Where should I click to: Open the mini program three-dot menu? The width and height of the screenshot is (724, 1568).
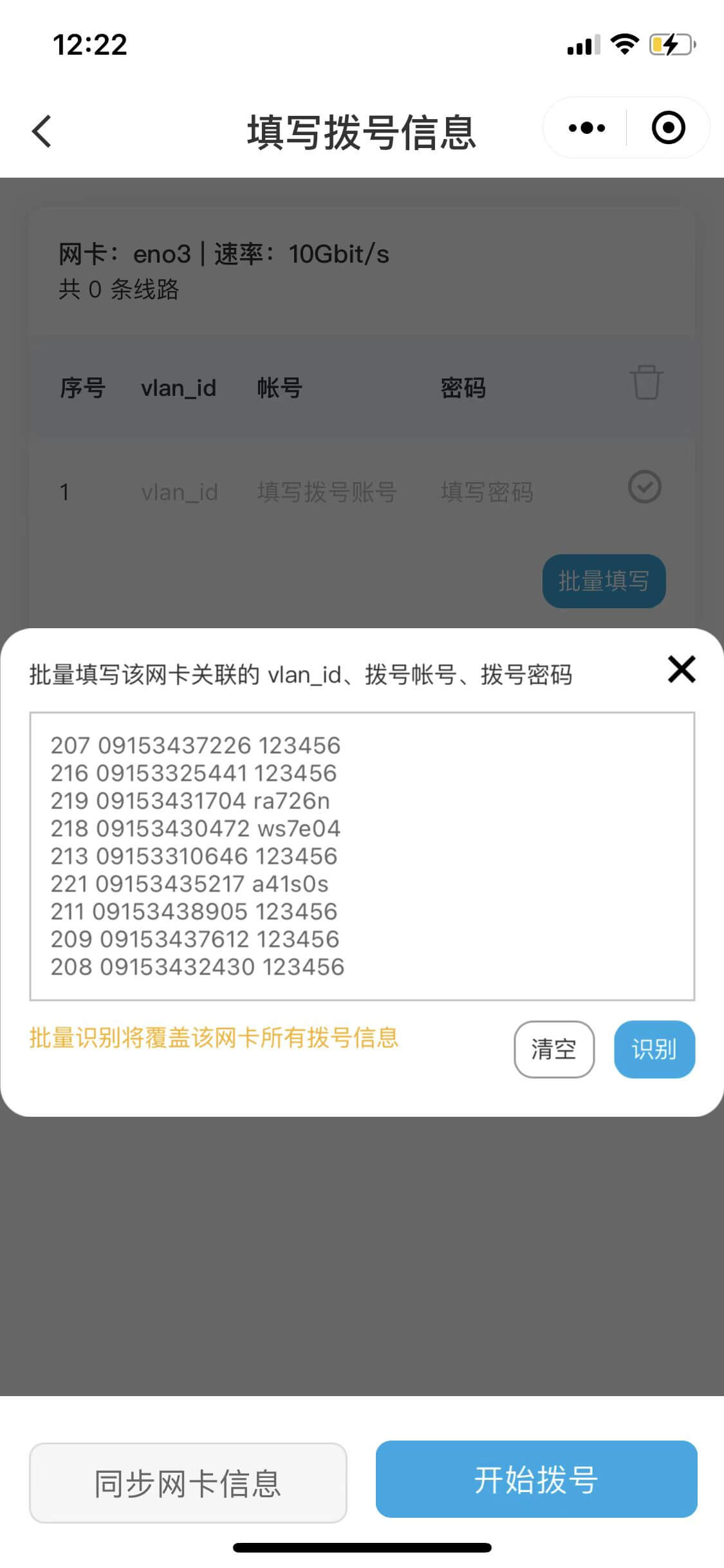pos(586,128)
